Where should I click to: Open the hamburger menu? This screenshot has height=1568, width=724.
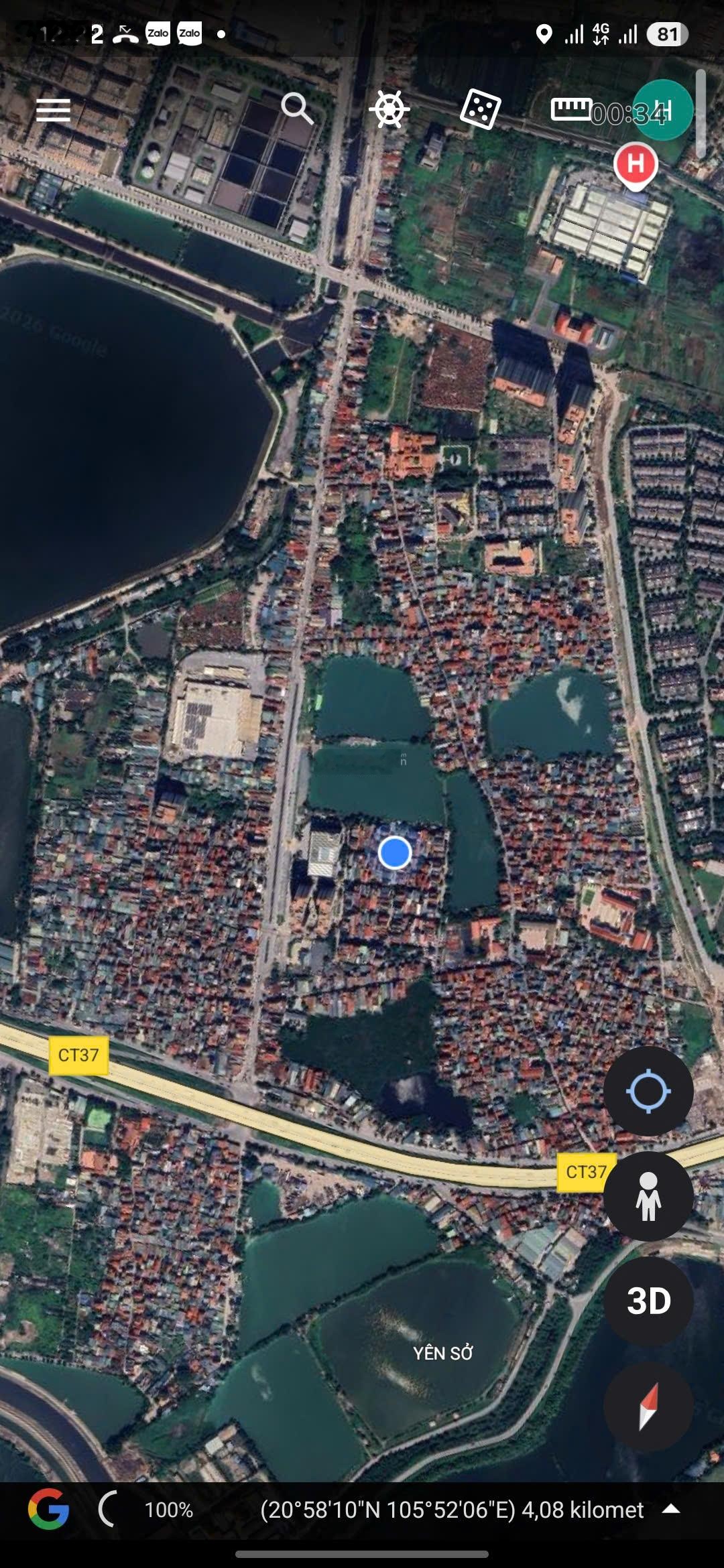[53, 110]
